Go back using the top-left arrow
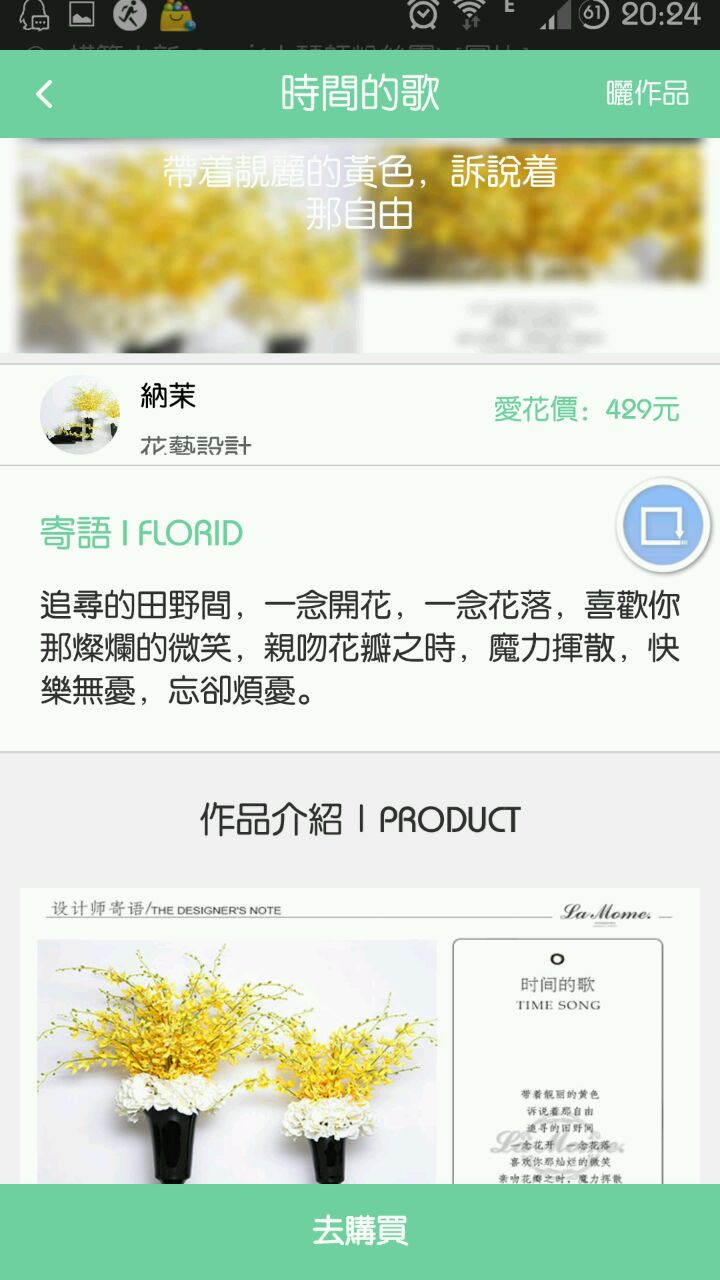The image size is (720, 1280). [x=44, y=94]
